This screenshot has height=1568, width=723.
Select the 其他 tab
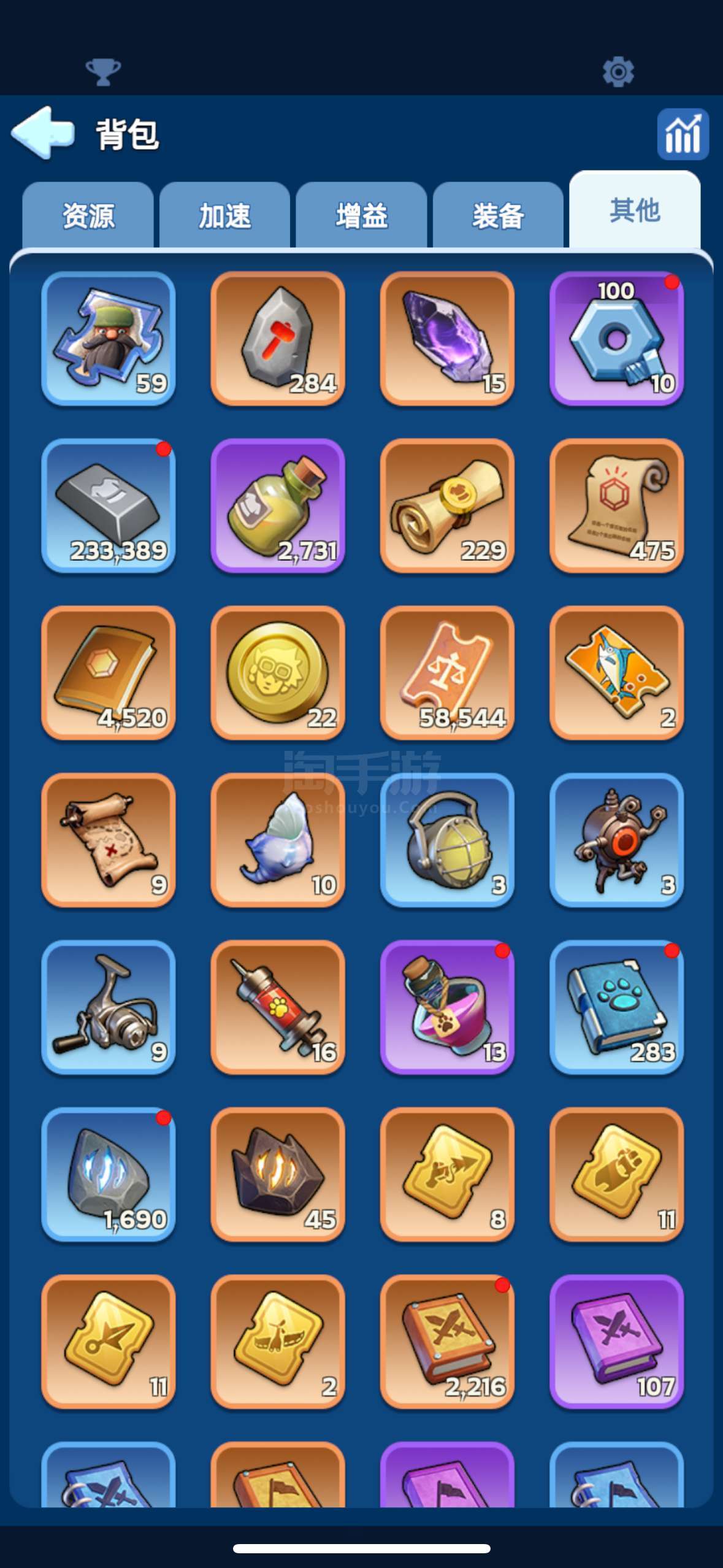pyautogui.click(x=635, y=211)
